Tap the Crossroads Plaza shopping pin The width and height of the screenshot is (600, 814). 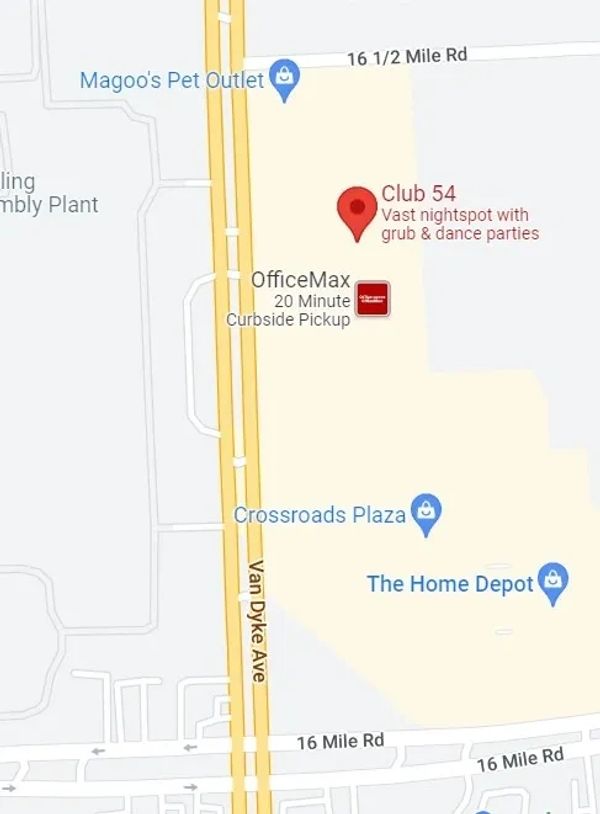(x=427, y=512)
